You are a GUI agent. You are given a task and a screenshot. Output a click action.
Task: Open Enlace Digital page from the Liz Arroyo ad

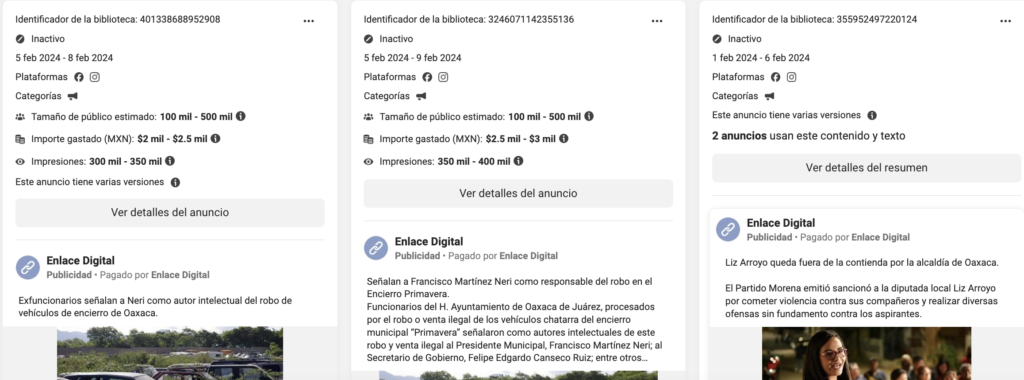tap(780, 223)
